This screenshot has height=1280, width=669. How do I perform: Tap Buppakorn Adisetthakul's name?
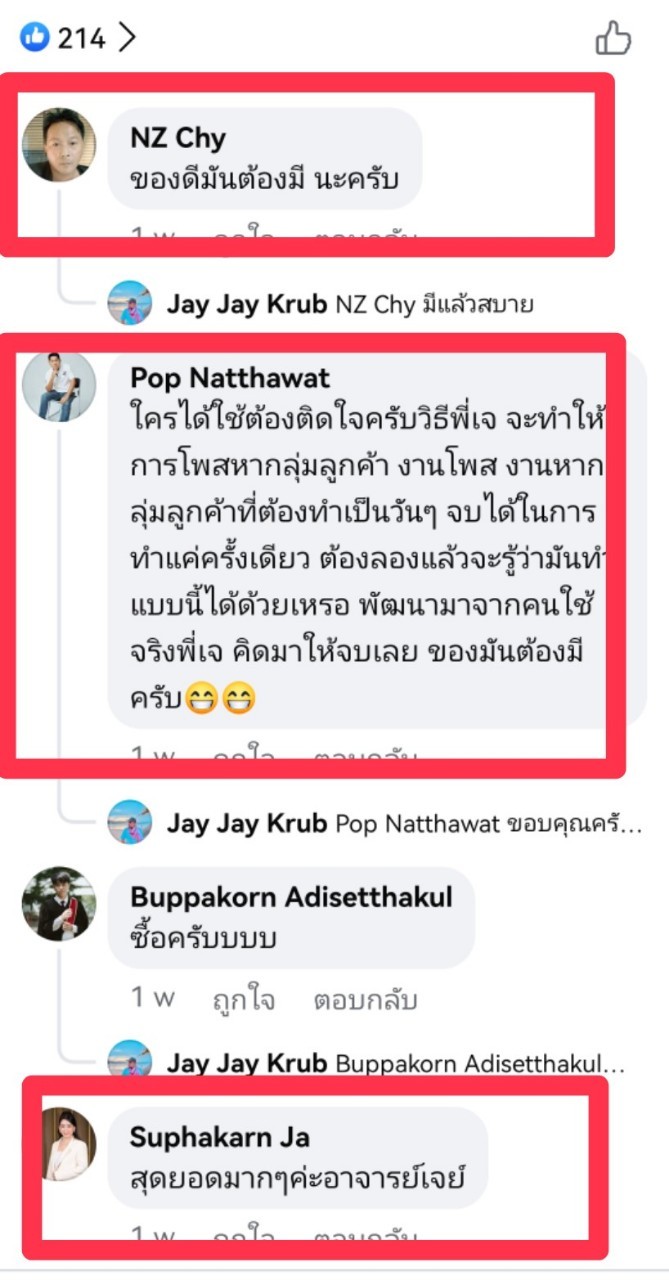tap(292, 897)
